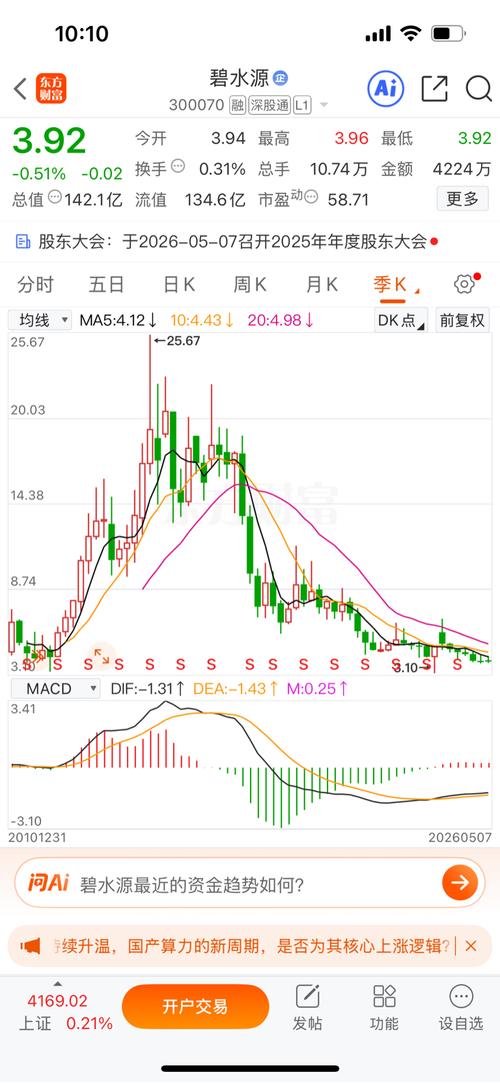500x1083 pixels.
Task: Switch to the 五日 tab
Action: point(106,284)
